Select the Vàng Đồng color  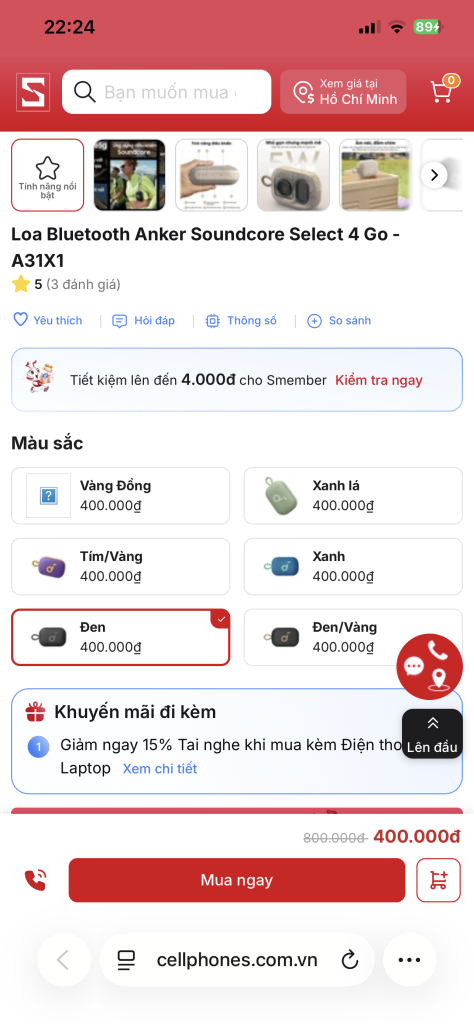tap(121, 496)
